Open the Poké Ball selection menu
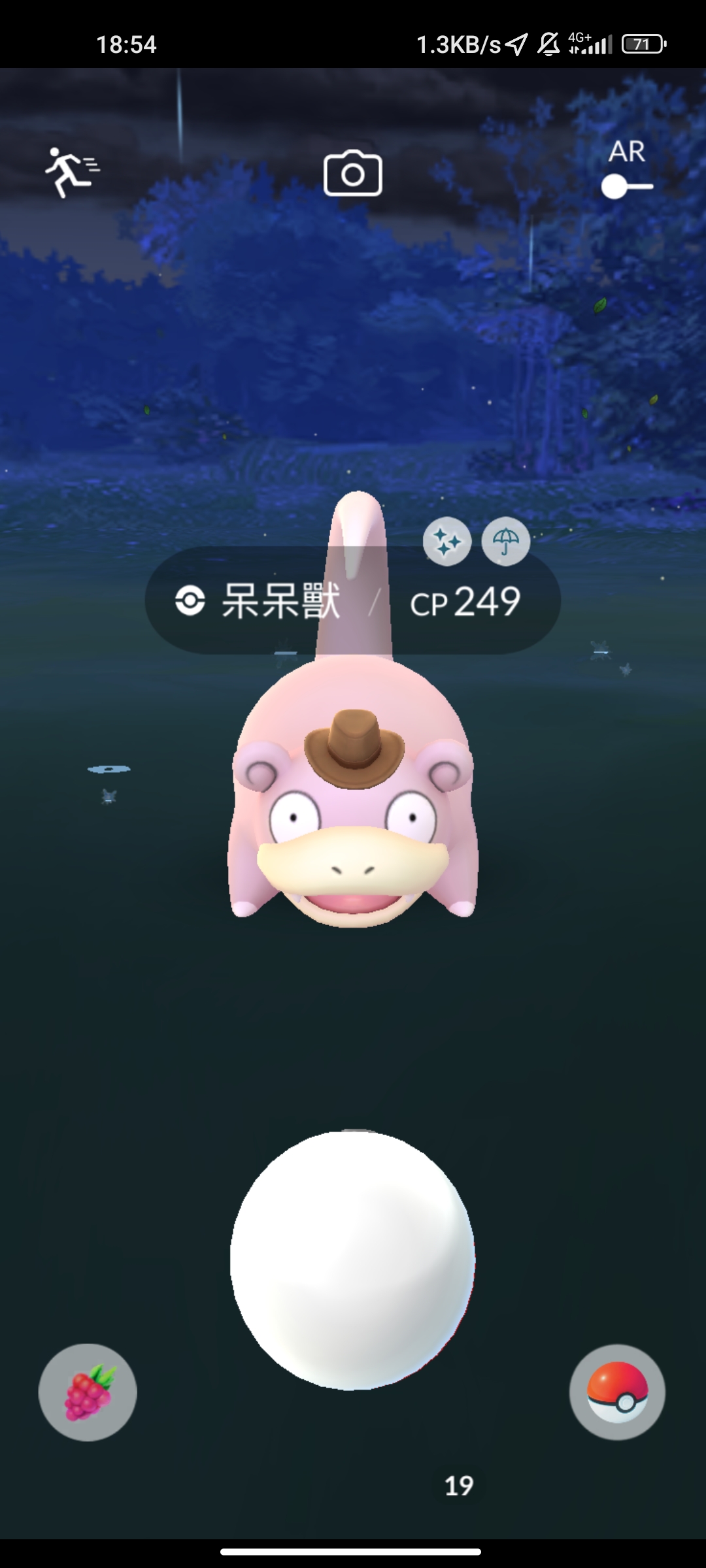706x1568 pixels. (x=617, y=1392)
